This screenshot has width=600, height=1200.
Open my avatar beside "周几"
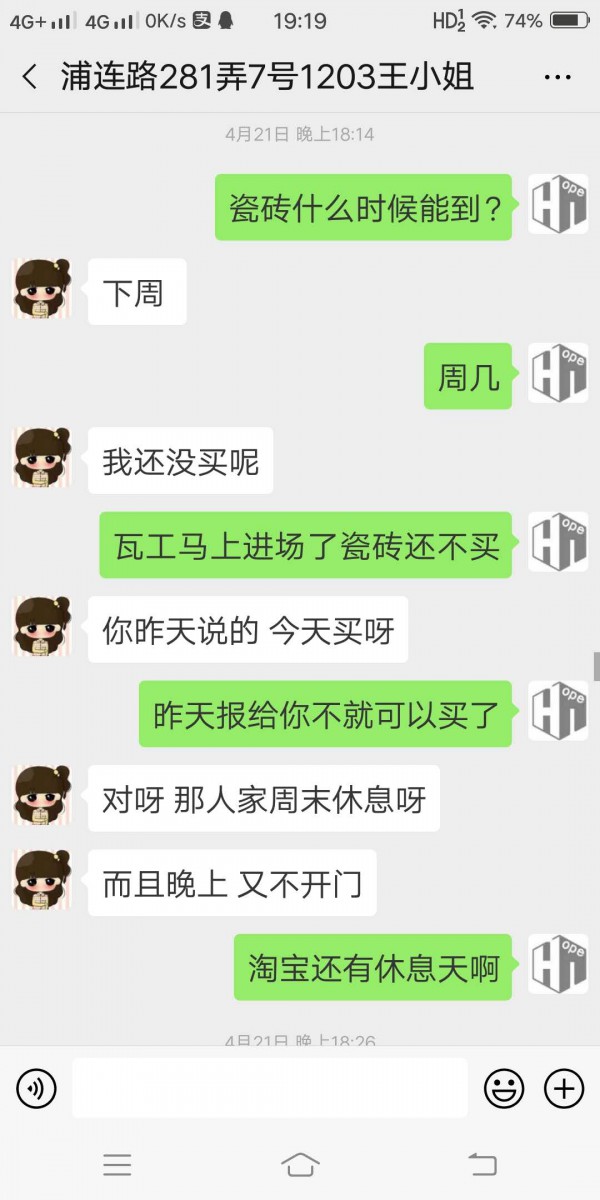[x=558, y=374]
